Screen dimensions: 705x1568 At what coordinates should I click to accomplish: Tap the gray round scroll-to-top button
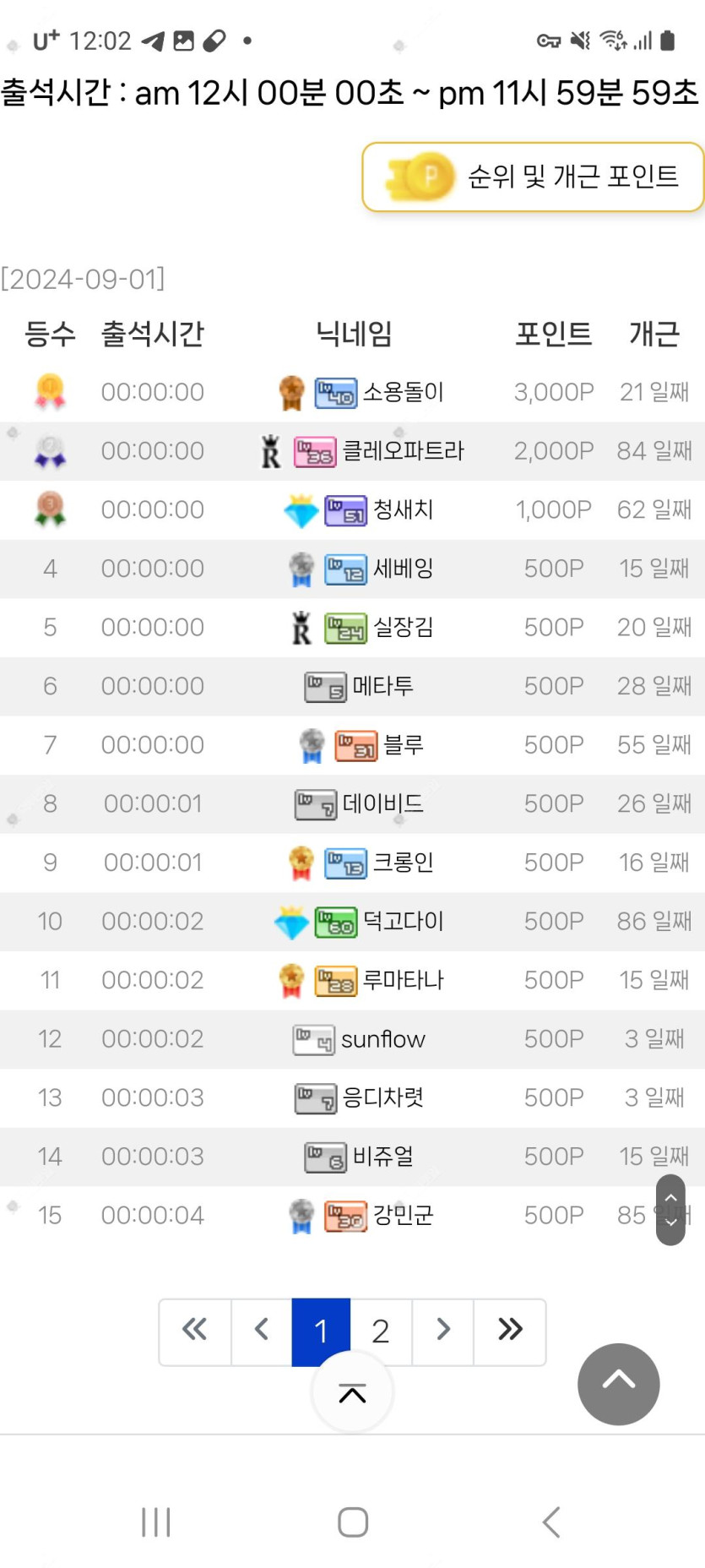coord(618,1384)
